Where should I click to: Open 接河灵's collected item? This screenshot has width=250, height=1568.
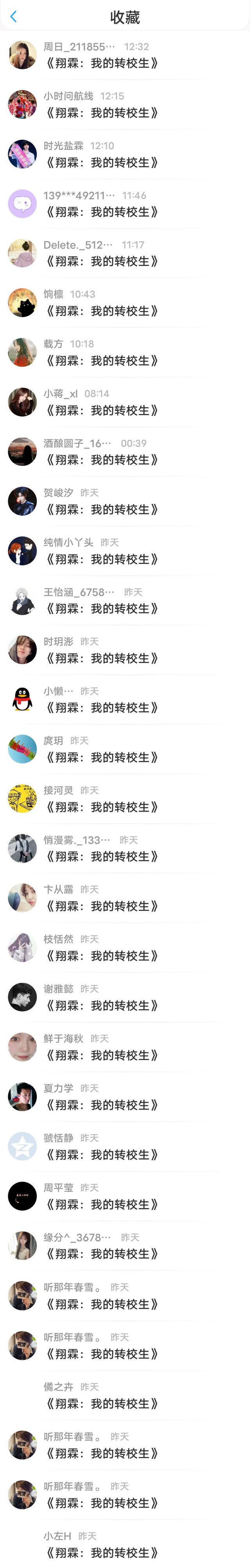[x=102, y=807]
